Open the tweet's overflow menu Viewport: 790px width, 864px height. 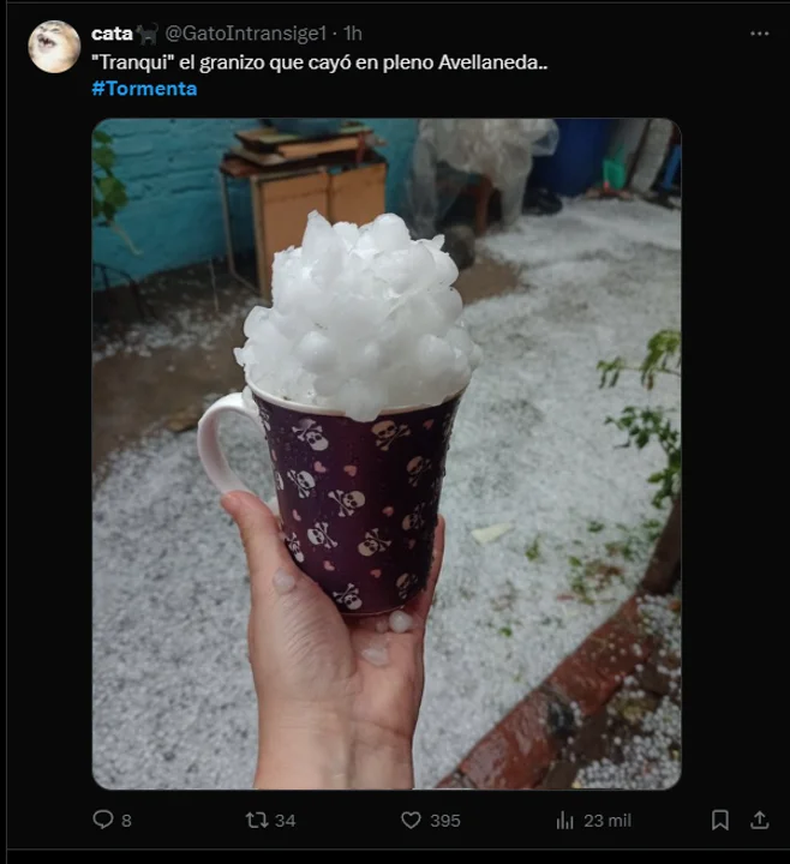(760, 34)
